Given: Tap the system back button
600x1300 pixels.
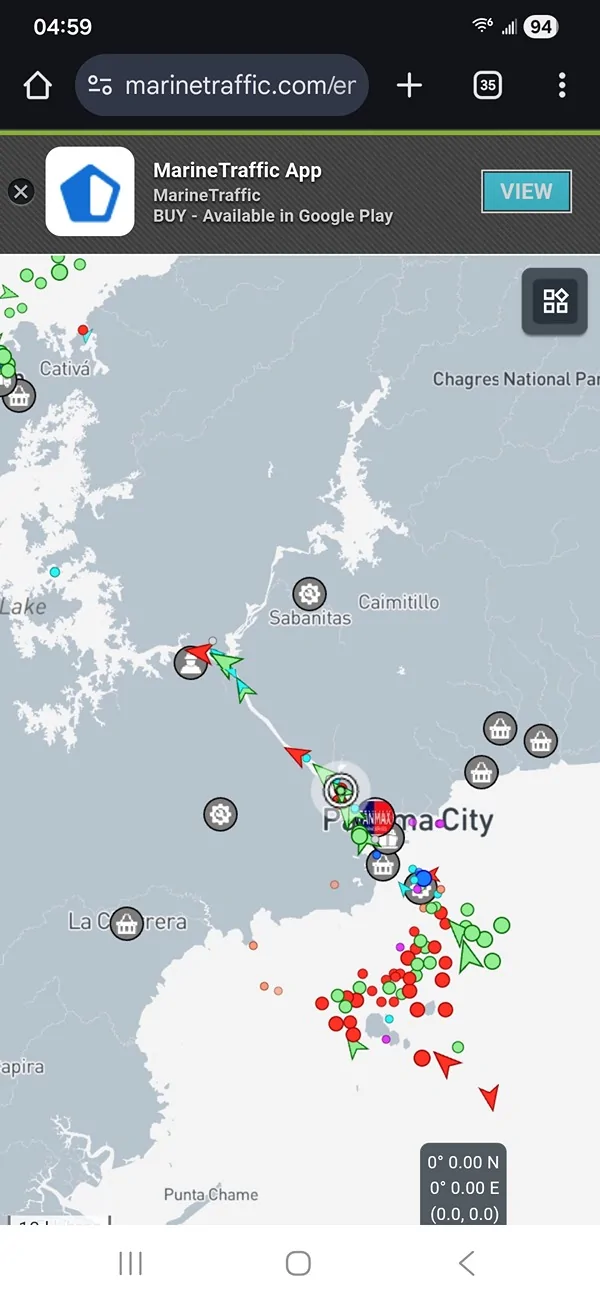Looking at the screenshot, I should point(466,1263).
